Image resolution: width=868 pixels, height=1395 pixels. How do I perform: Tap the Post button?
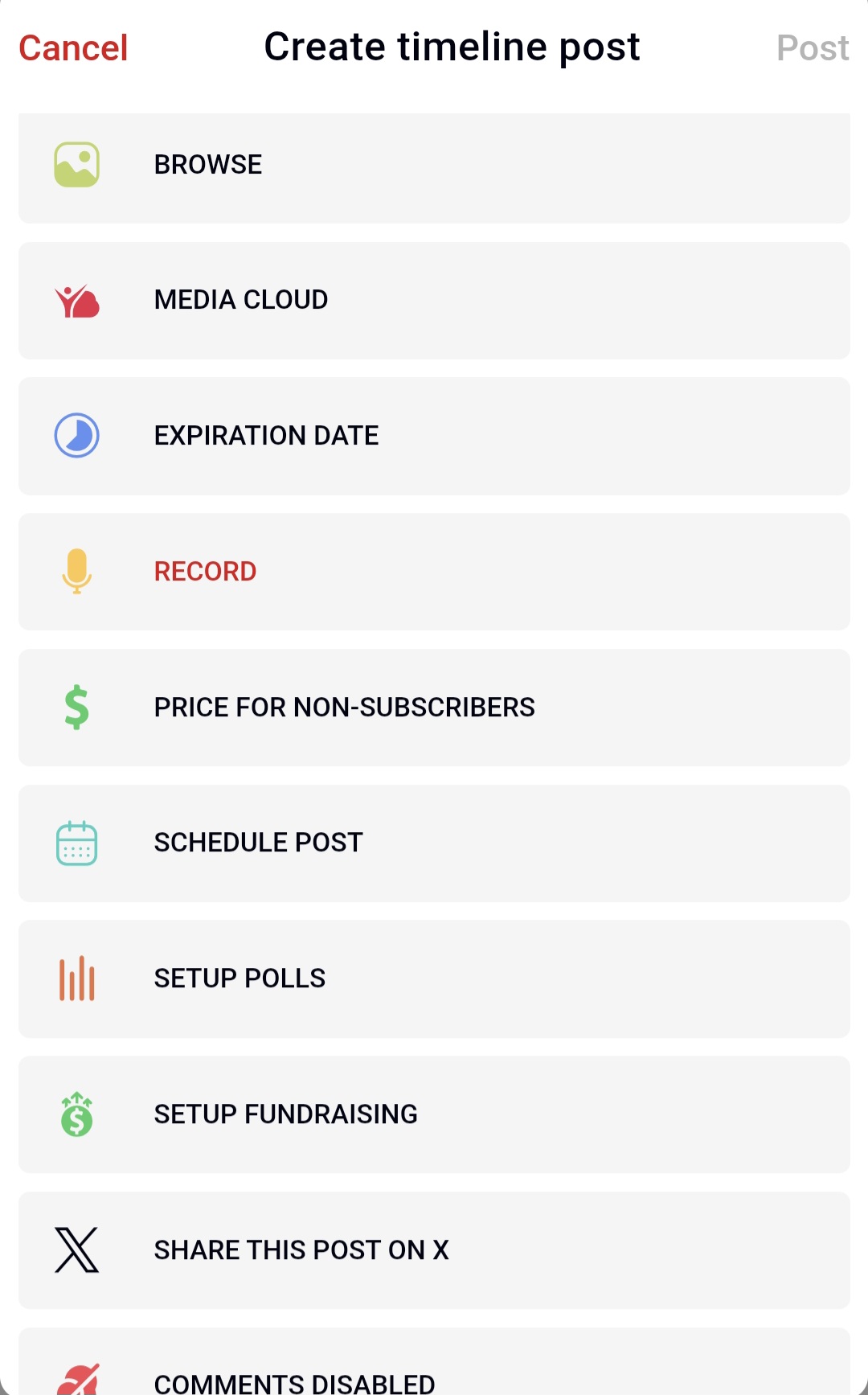coord(812,48)
